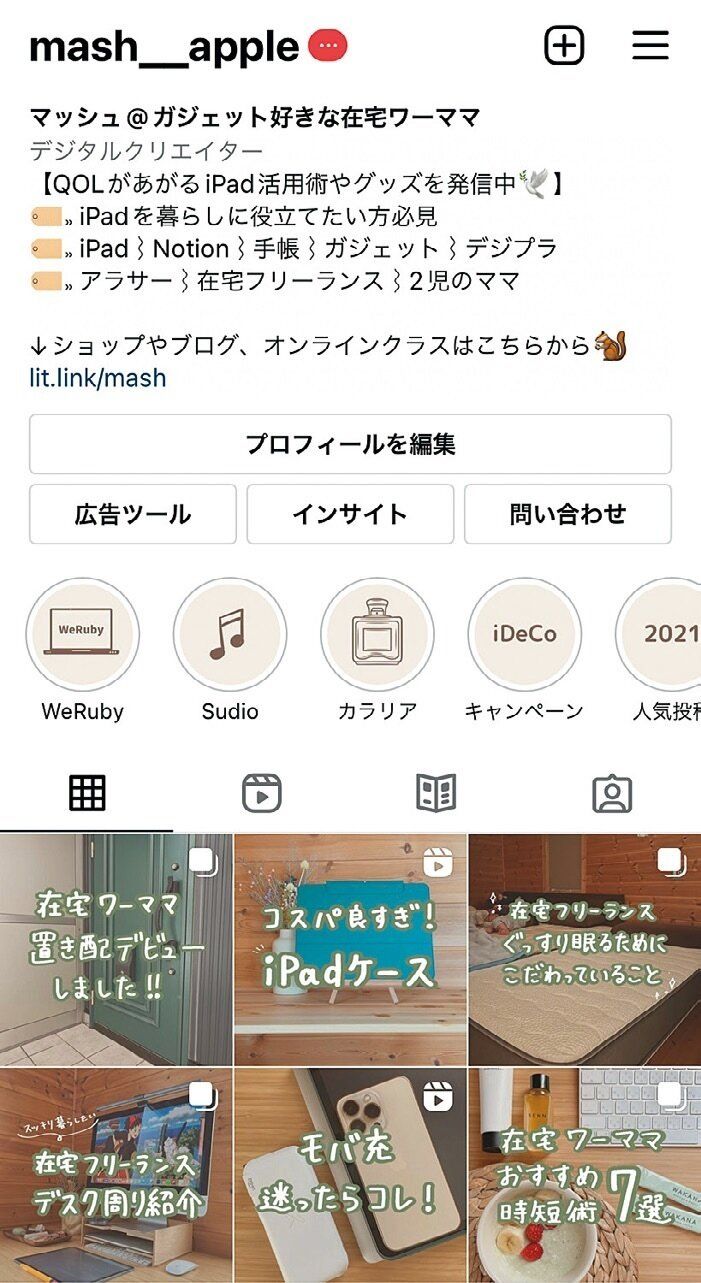Open the コスパ良すぎ iPadケース reel
The width and height of the screenshot is (701, 1283).
(x=350, y=950)
